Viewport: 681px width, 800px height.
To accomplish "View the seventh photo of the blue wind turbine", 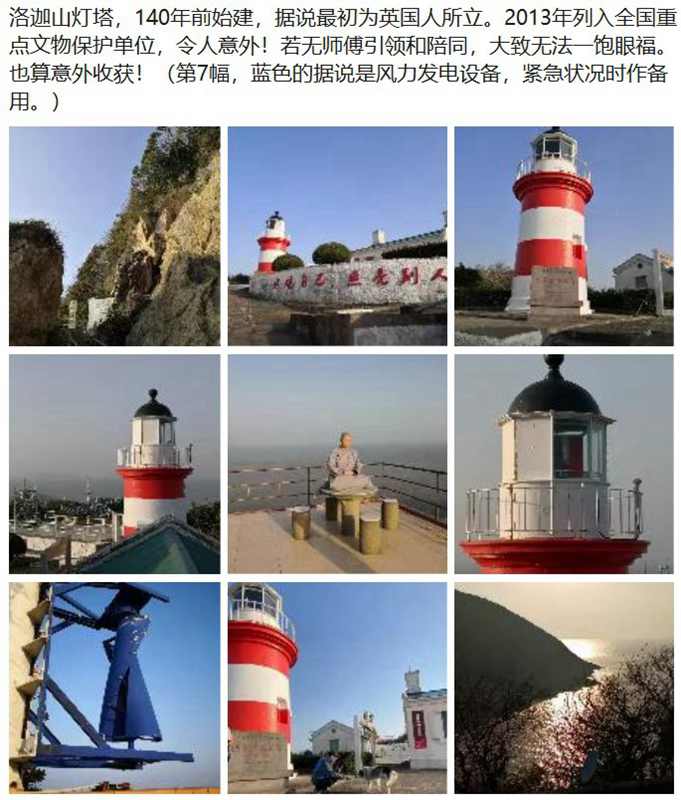I will click(114, 688).
